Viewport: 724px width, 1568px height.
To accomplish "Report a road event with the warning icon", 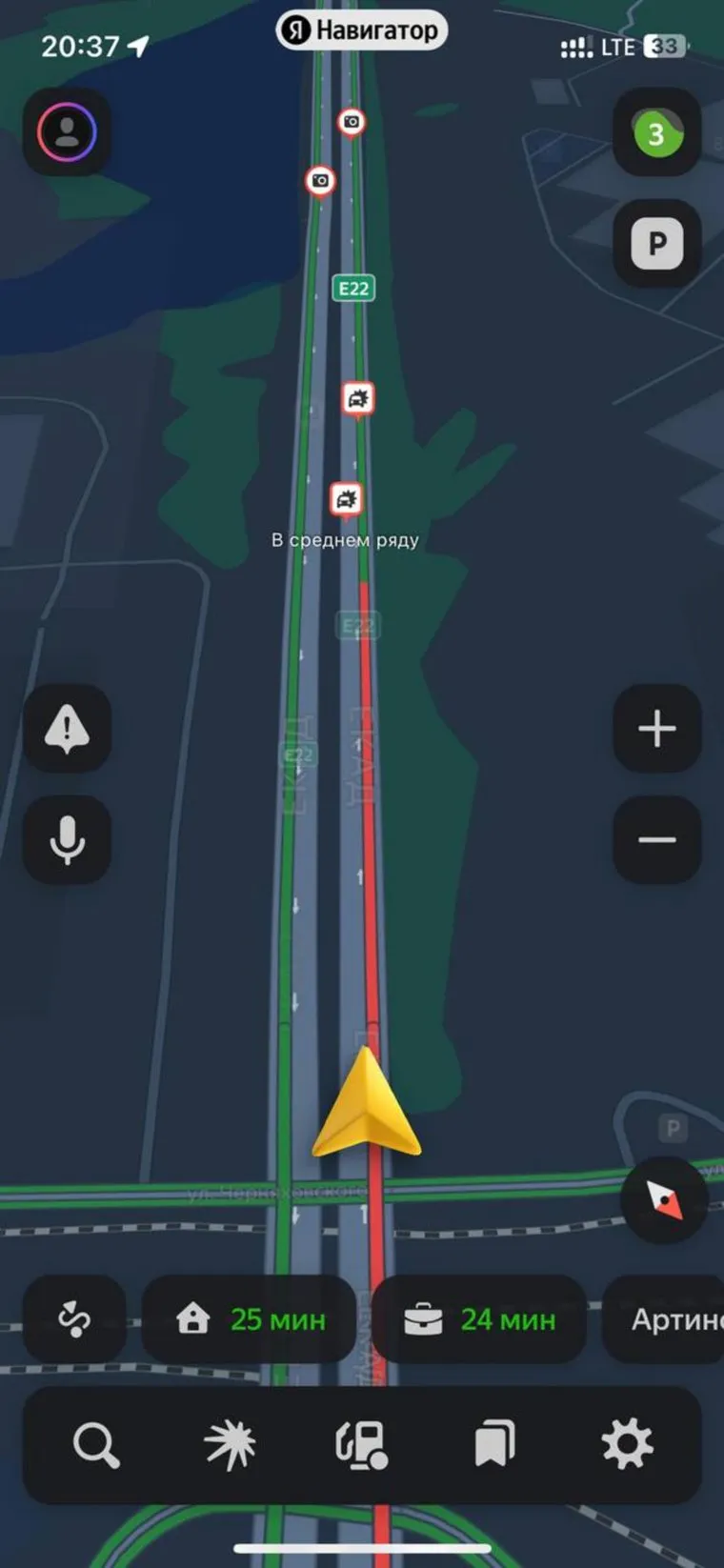I will tap(67, 729).
